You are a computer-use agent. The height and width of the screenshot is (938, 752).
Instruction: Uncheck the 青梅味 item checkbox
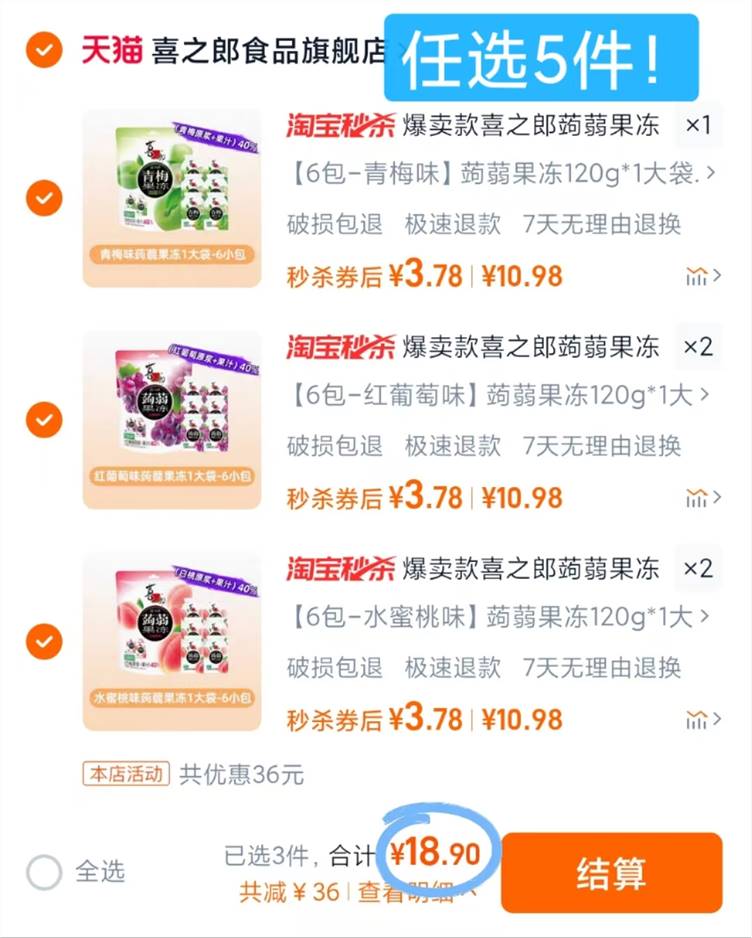(x=43, y=197)
